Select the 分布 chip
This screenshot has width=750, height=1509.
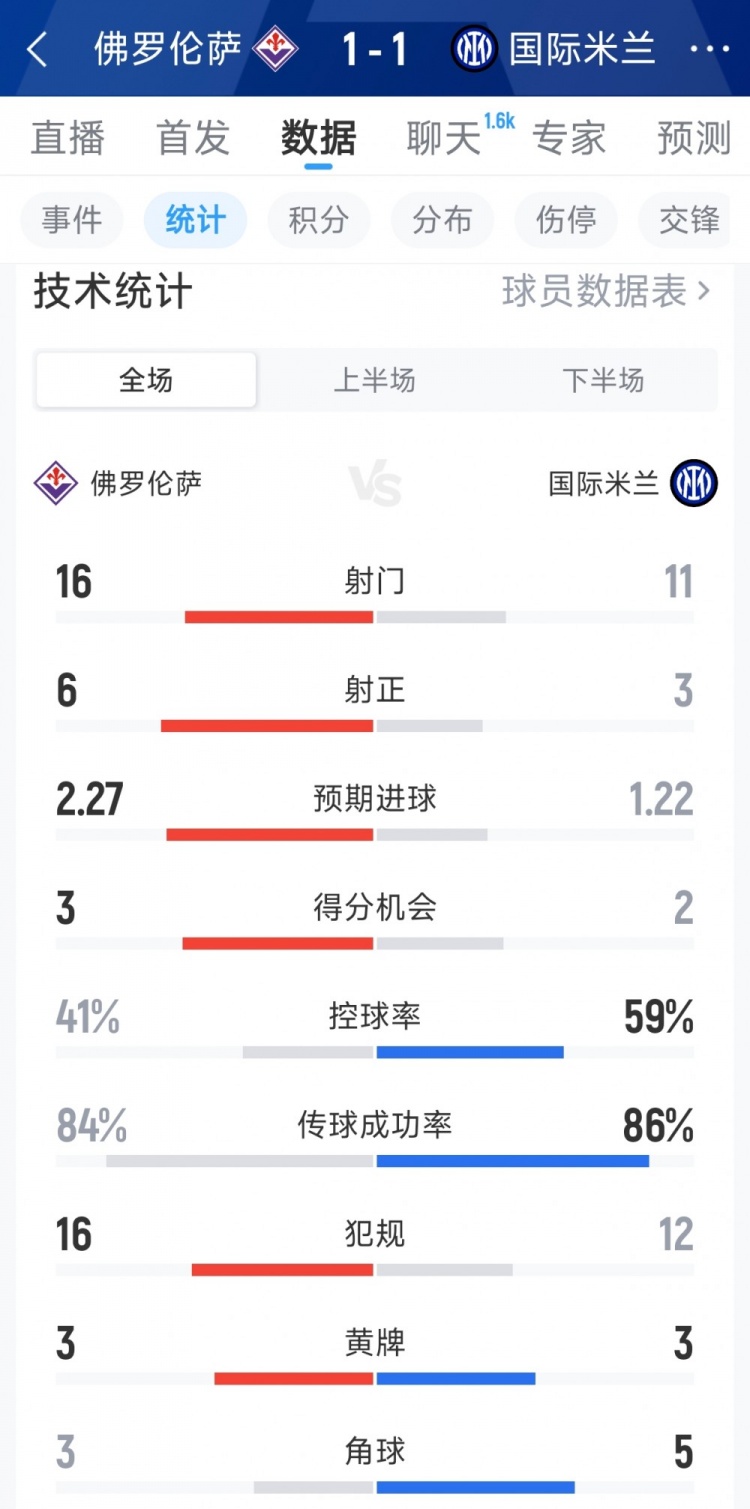442,220
